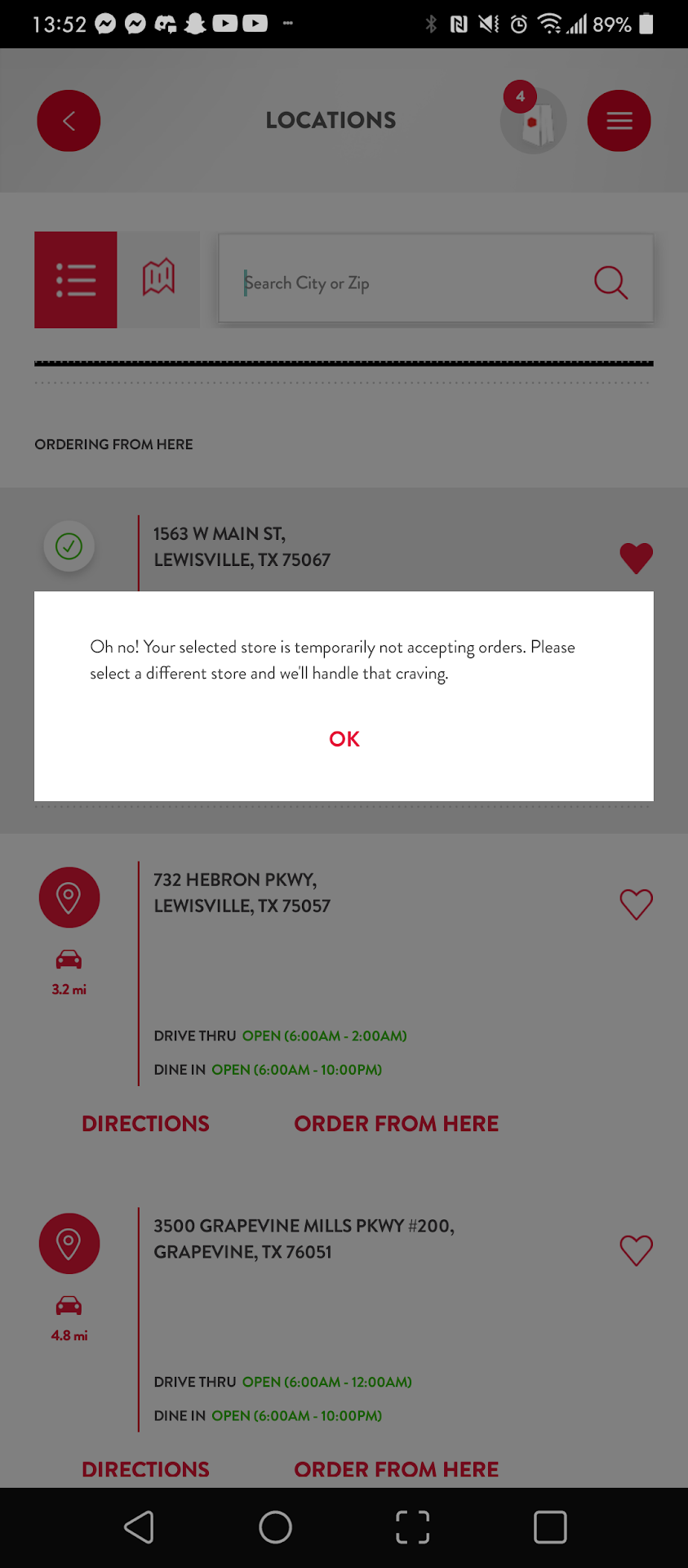Favorite the 732 Hebron Pkwy store
The width and height of the screenshot is (688, 1568).
tap(636, 904)
